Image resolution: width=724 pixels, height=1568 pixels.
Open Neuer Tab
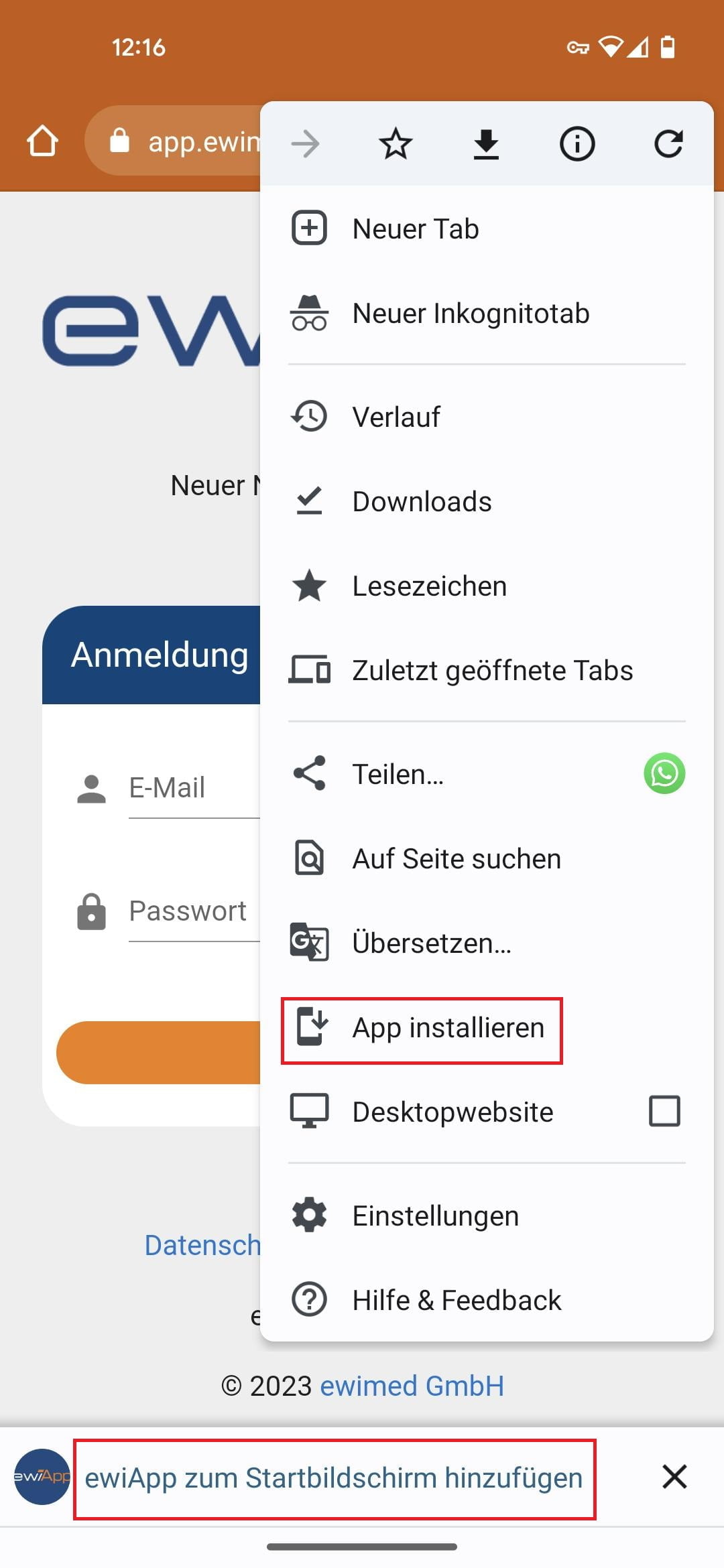click(416, 229)
